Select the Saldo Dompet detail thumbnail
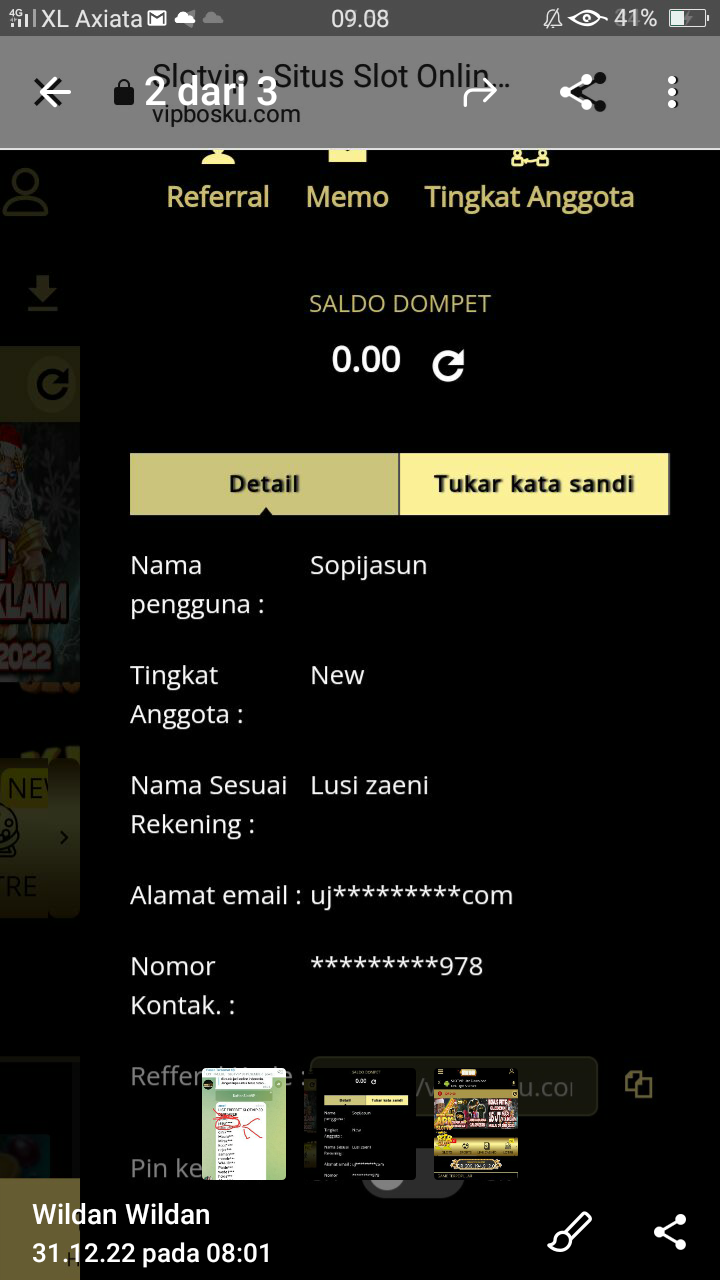 (x=360, y=1124)
